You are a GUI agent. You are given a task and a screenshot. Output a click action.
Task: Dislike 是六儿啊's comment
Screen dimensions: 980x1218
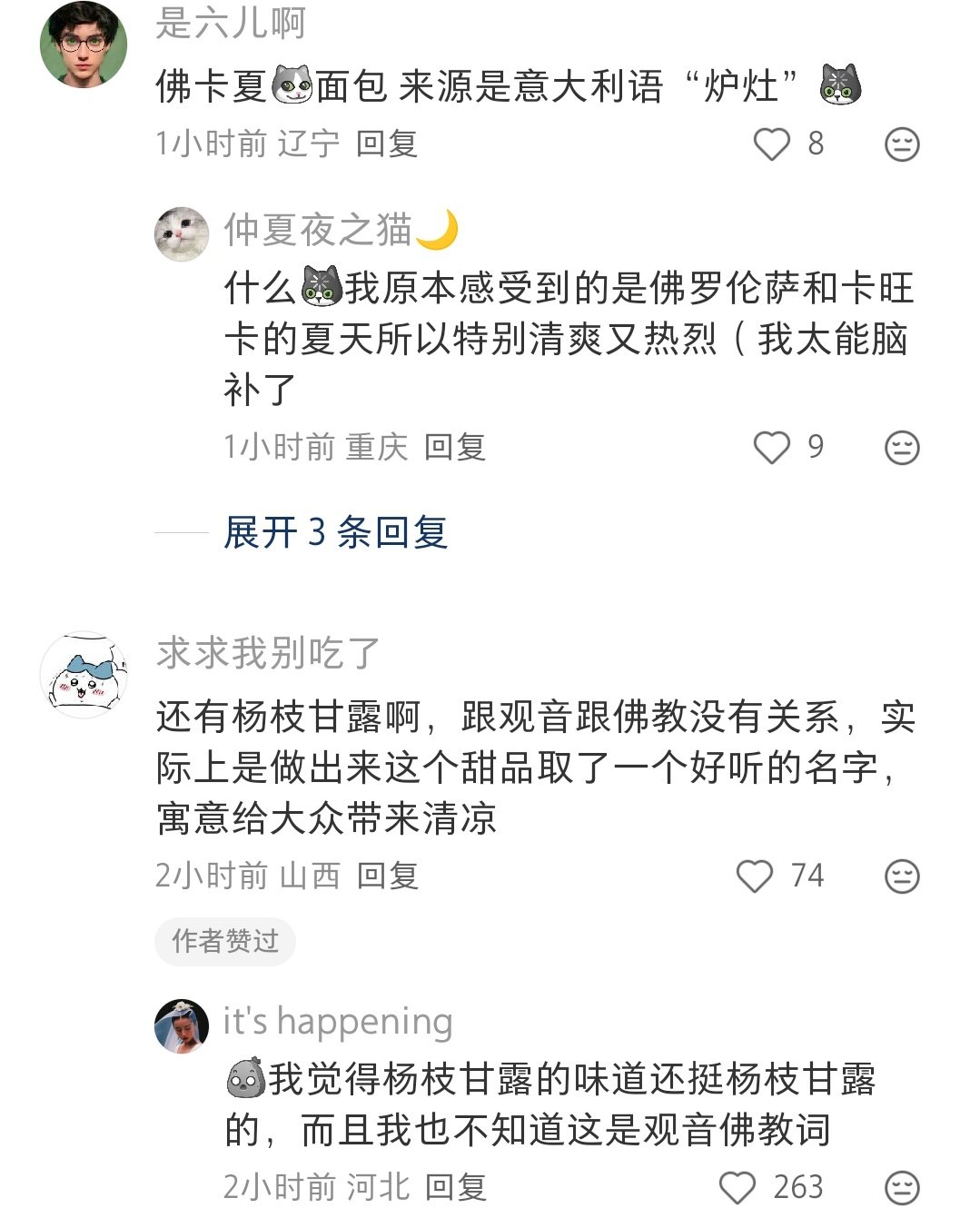coord(901,144)
